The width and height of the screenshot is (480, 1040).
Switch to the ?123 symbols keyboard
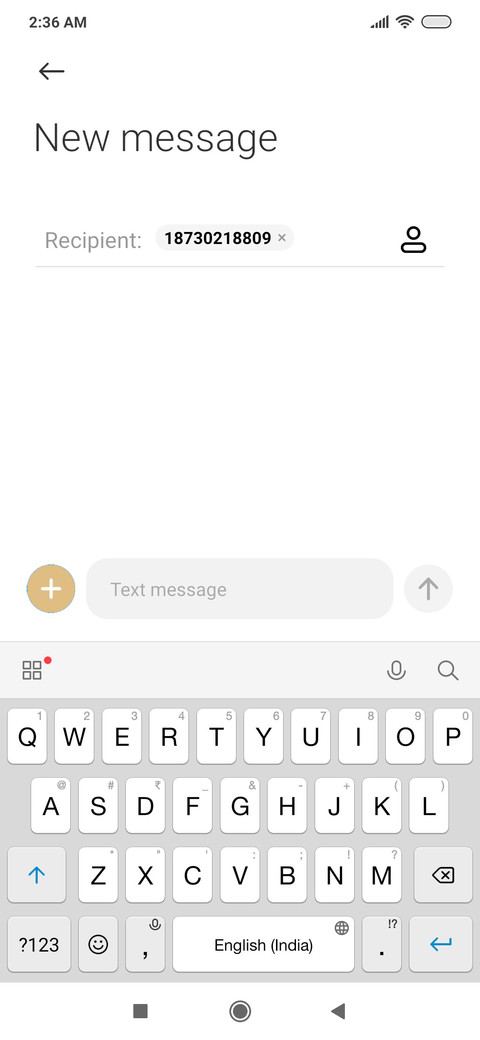(x=39, y=944)
